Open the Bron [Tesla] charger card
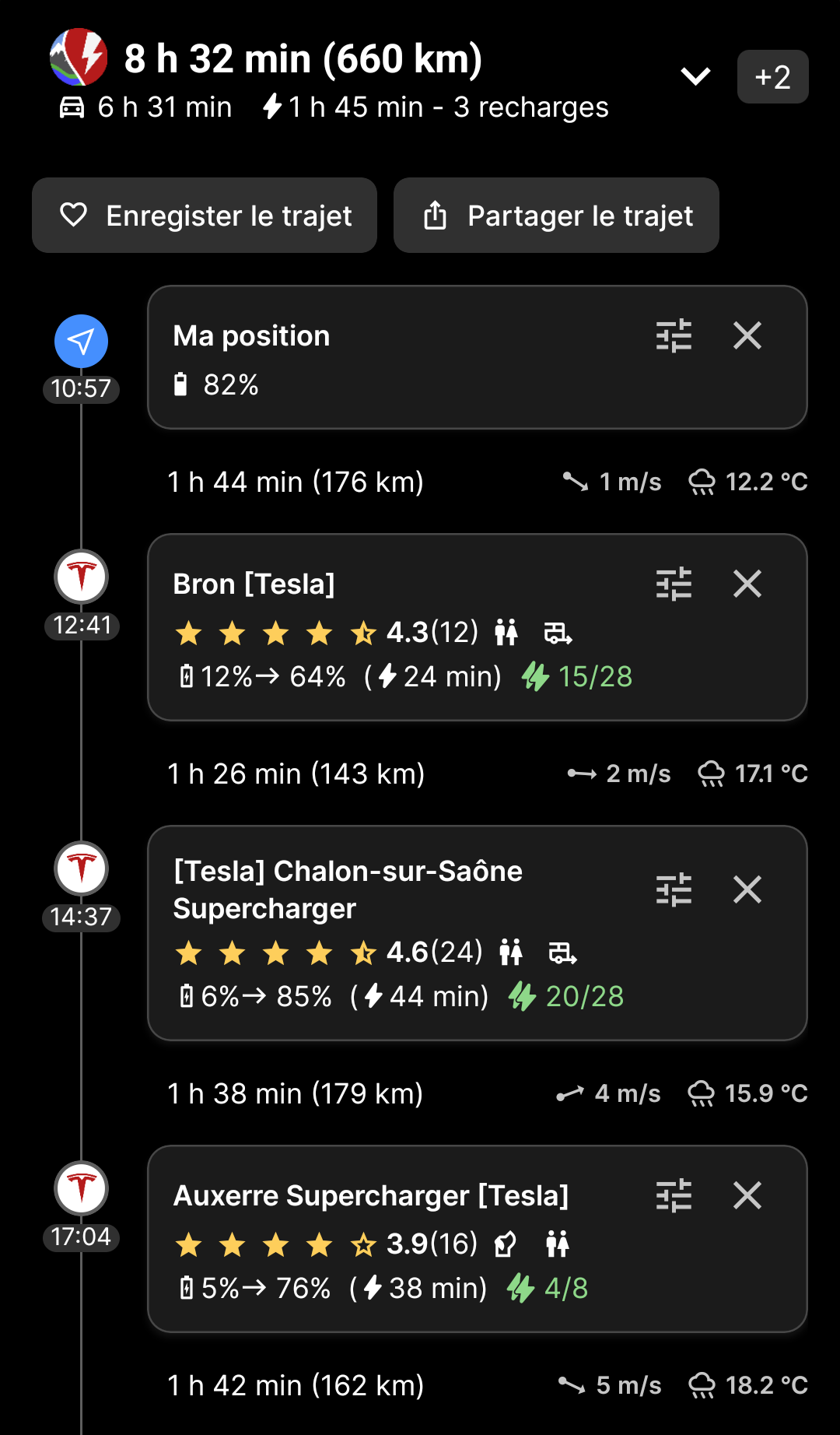This screenshot has width=840, height=1435. tap(478, 627)
